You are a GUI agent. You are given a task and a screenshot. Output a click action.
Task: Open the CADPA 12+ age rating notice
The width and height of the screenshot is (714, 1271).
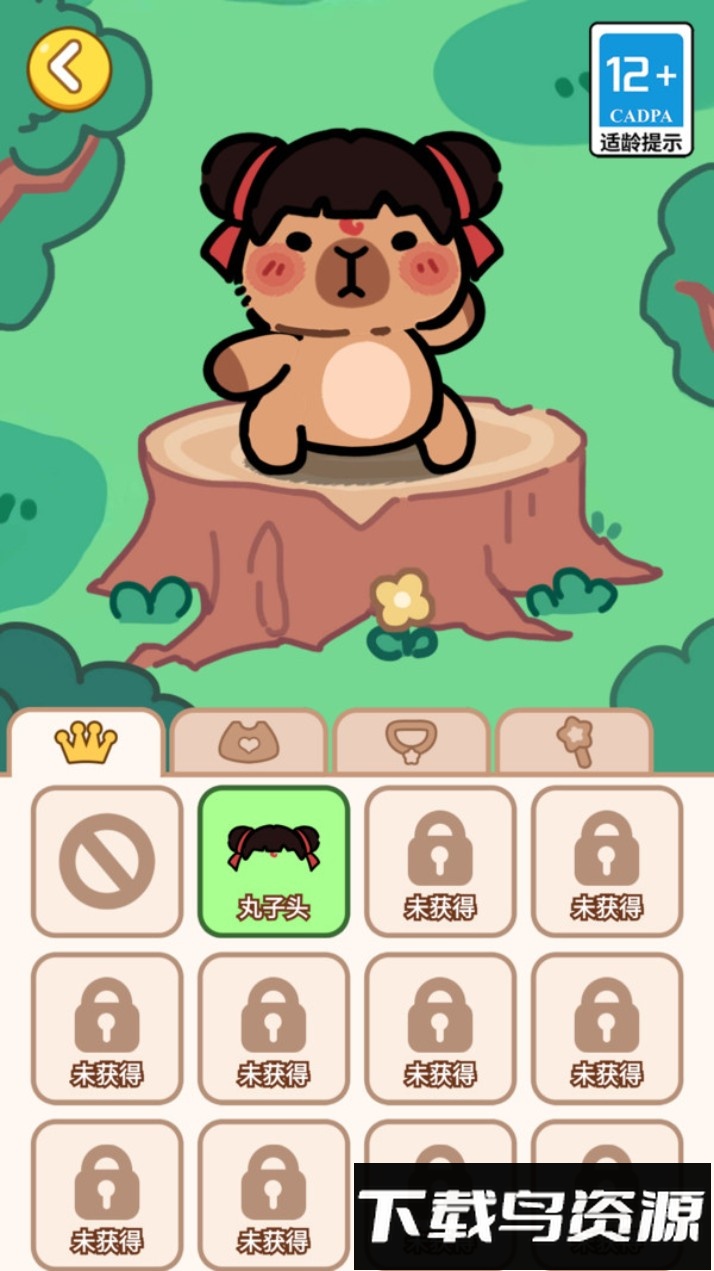point(641,89)
